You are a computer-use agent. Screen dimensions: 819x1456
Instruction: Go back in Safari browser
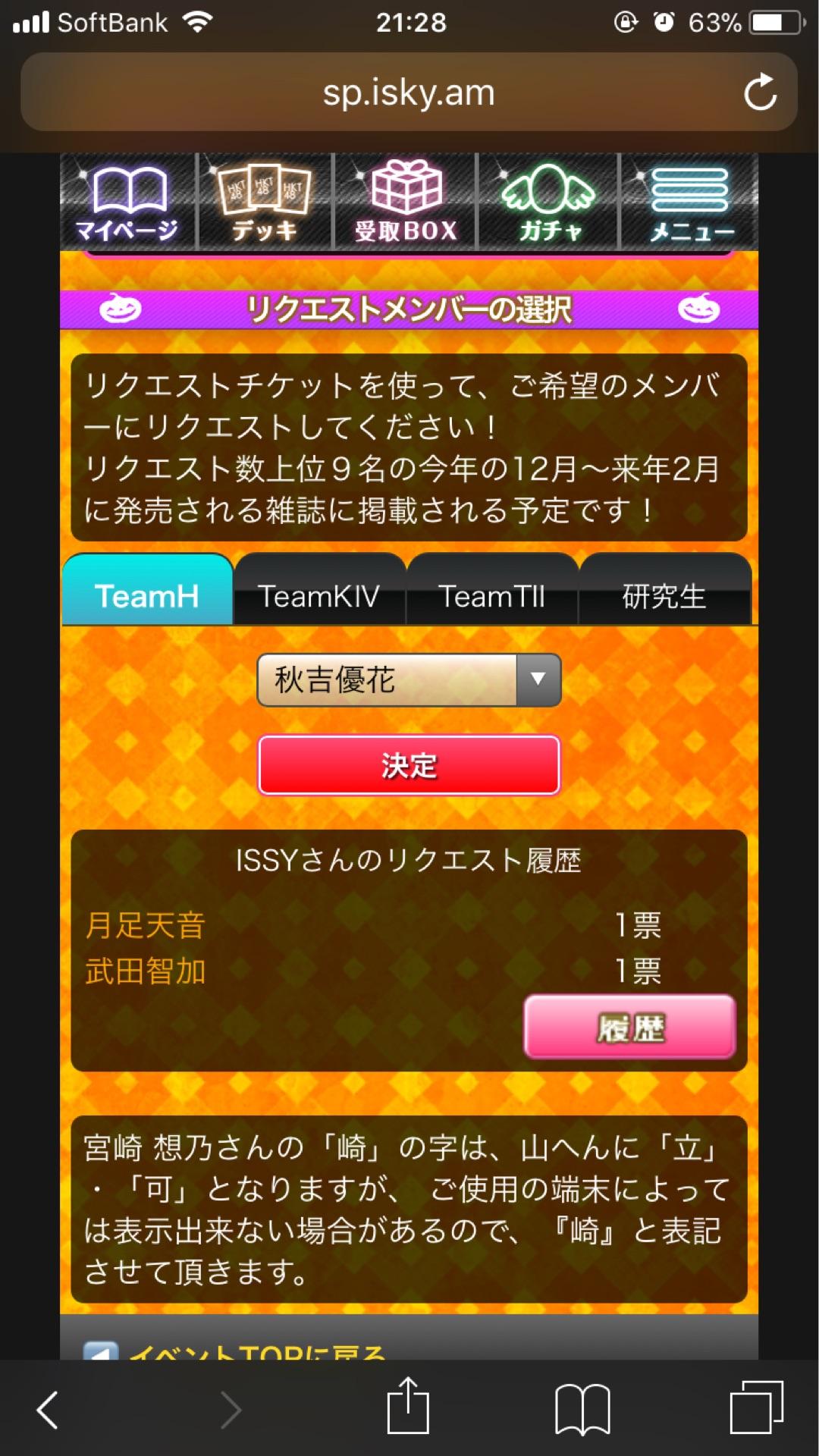pos(48,1410)
